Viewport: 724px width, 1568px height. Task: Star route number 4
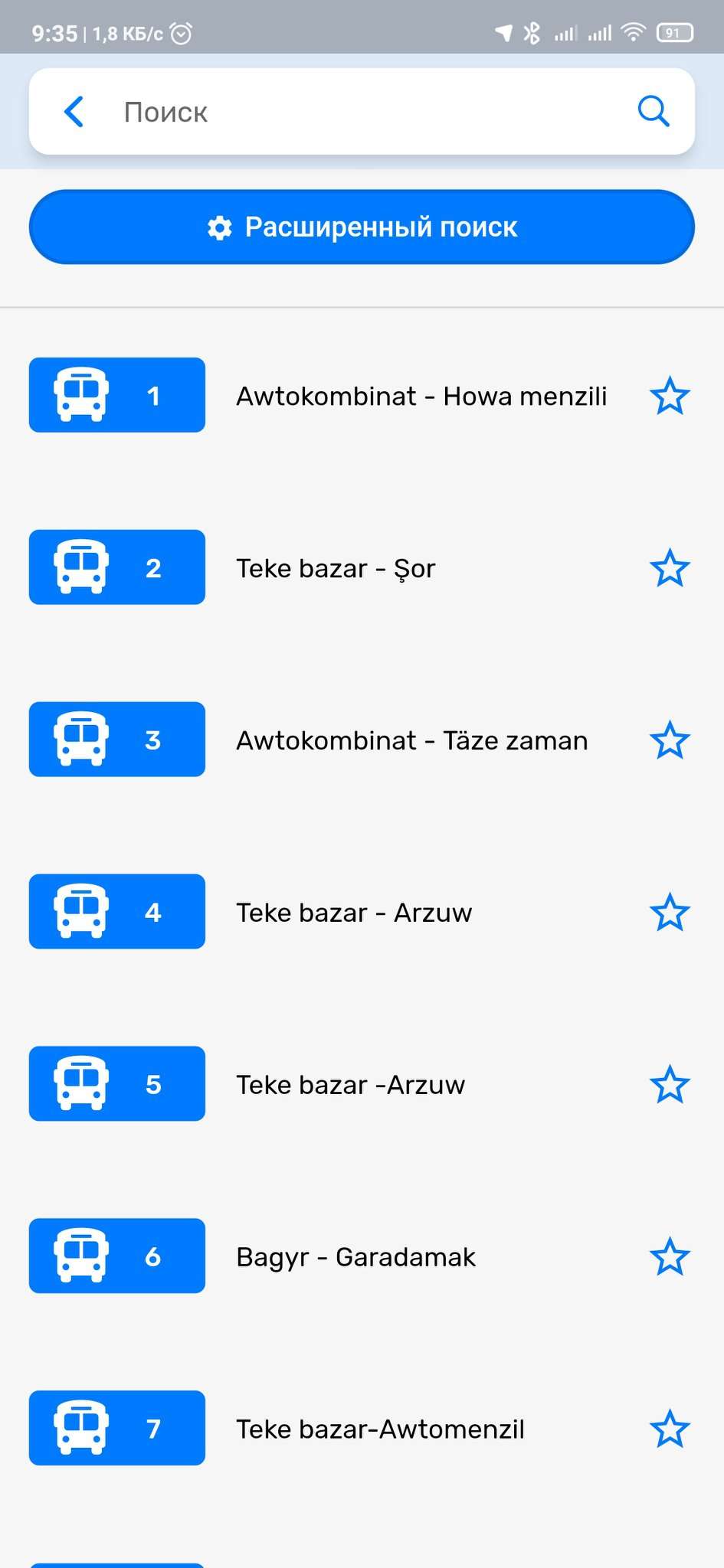(x=670, y=913)
